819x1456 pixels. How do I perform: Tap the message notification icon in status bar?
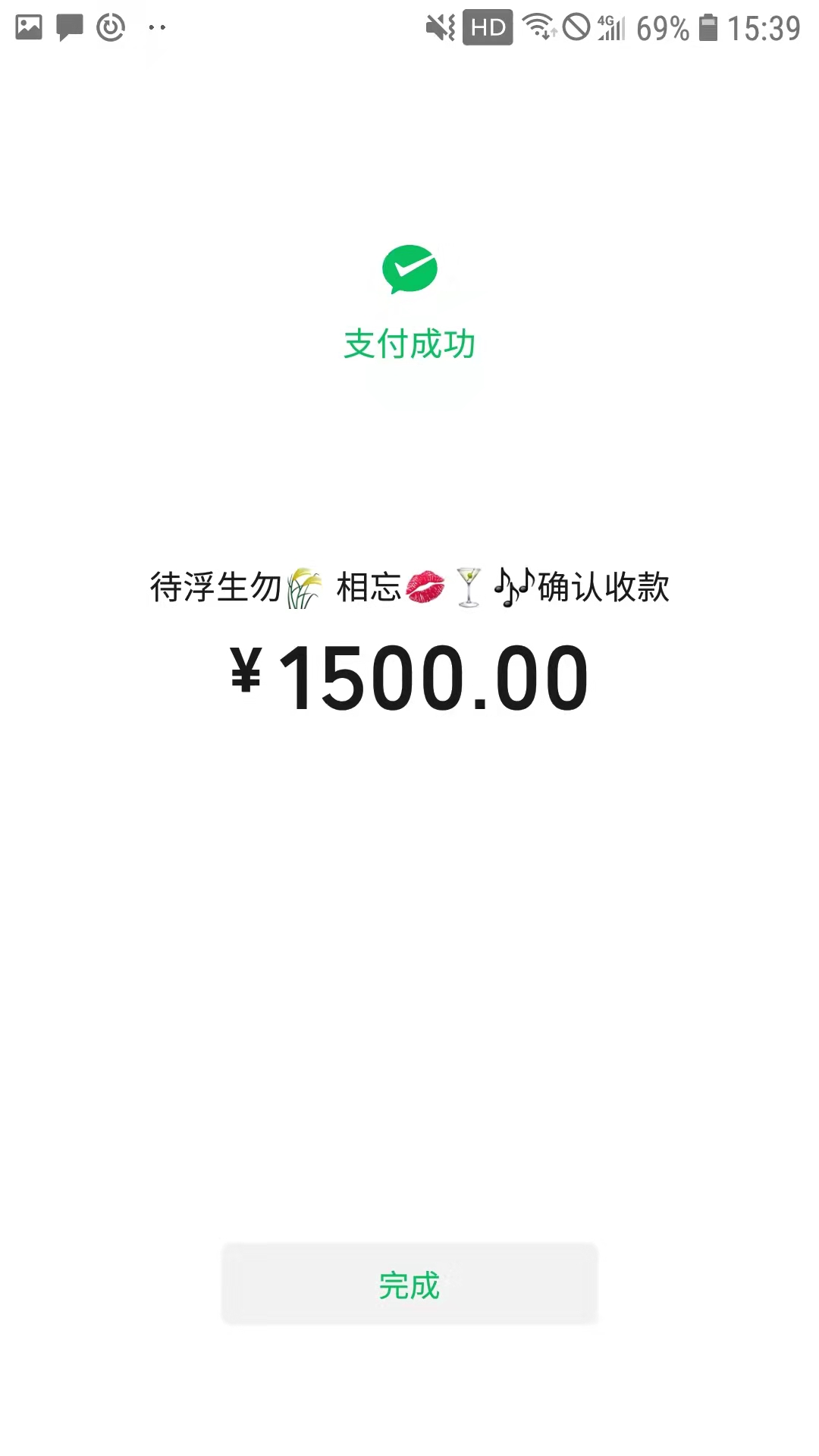69,27
